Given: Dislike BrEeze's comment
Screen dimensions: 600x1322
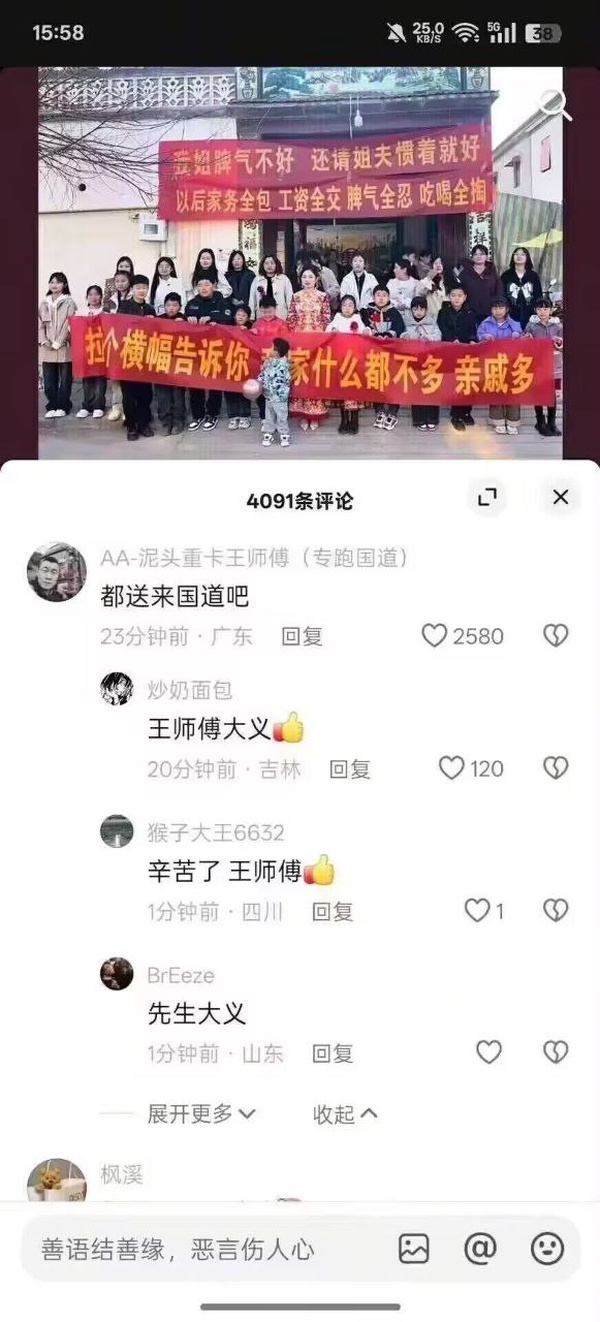Looking at the screenshot, I should tap(555, 1052).
